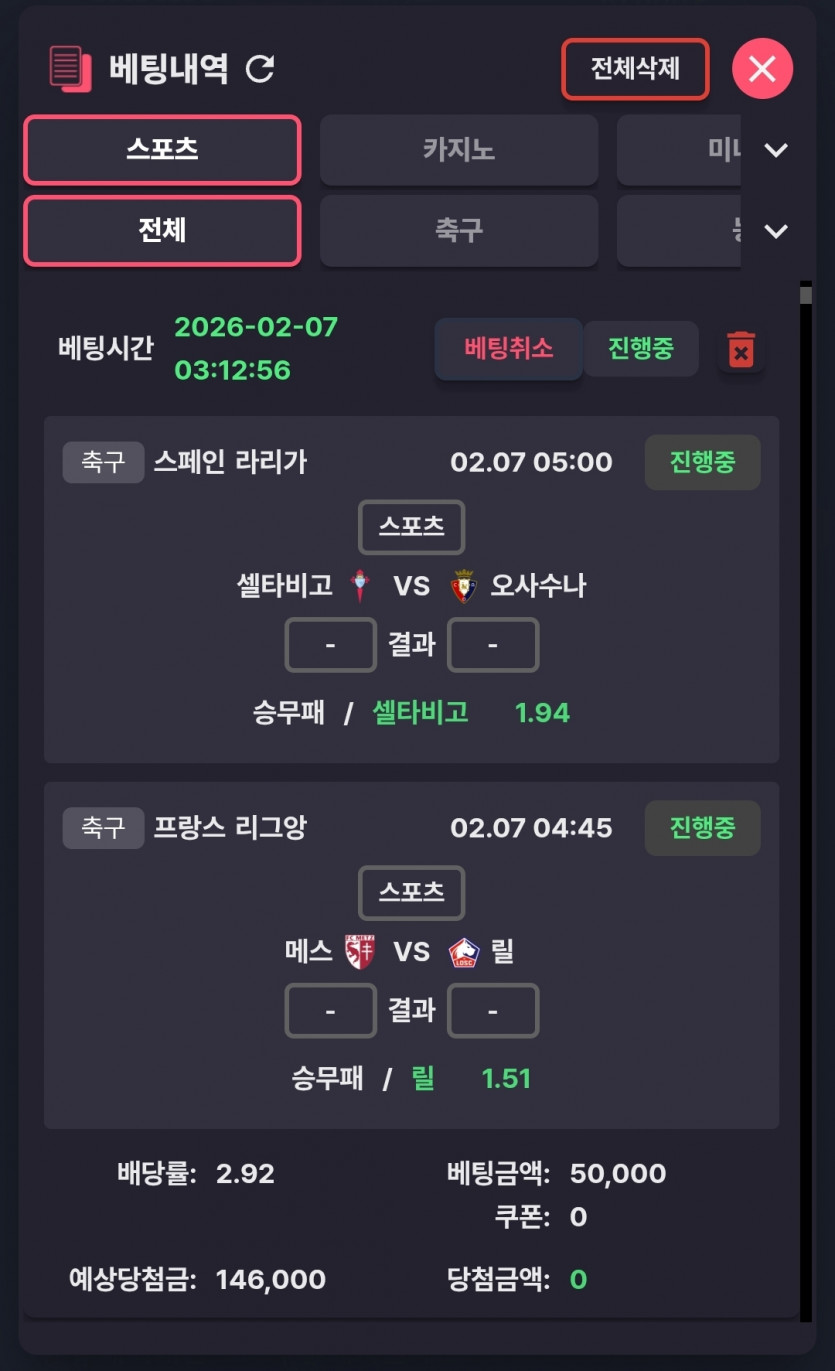
Task: Delete this bet slip with trash icon
Action: click(x=741, y=351)
